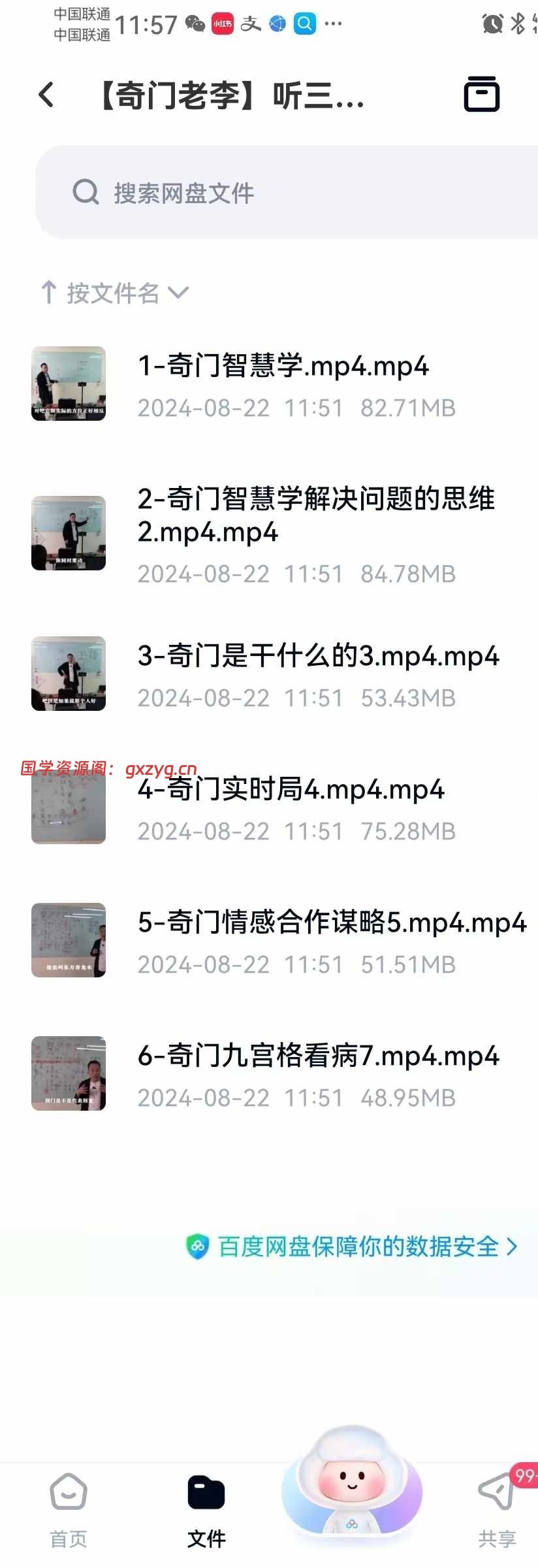Image resolution: width=538 pixels, height=1568 pixels.
Task: Switch to the 文件 tab
Action: (x=206, y=1509)
